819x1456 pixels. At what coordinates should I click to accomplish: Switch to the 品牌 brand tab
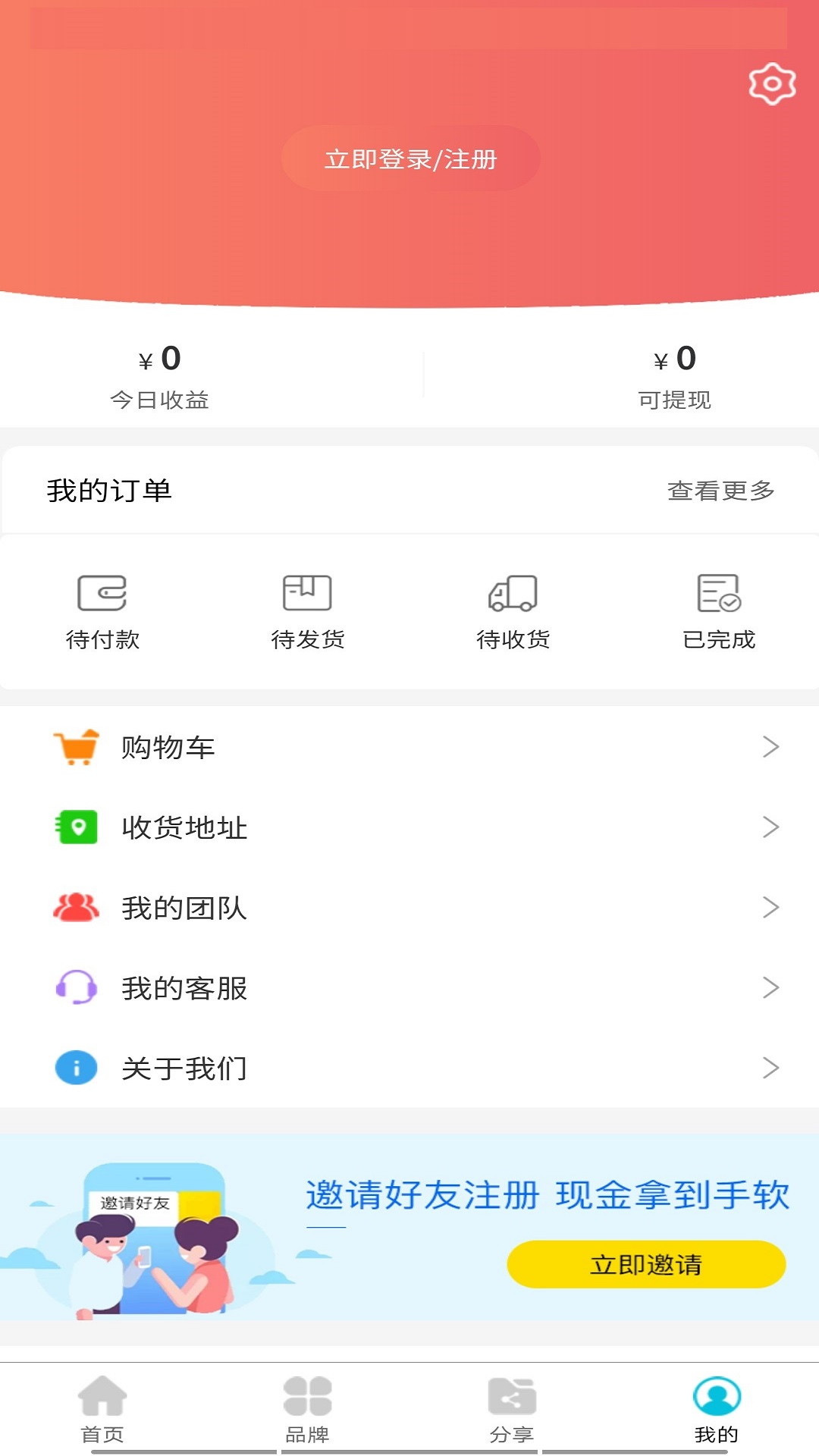307,1409
